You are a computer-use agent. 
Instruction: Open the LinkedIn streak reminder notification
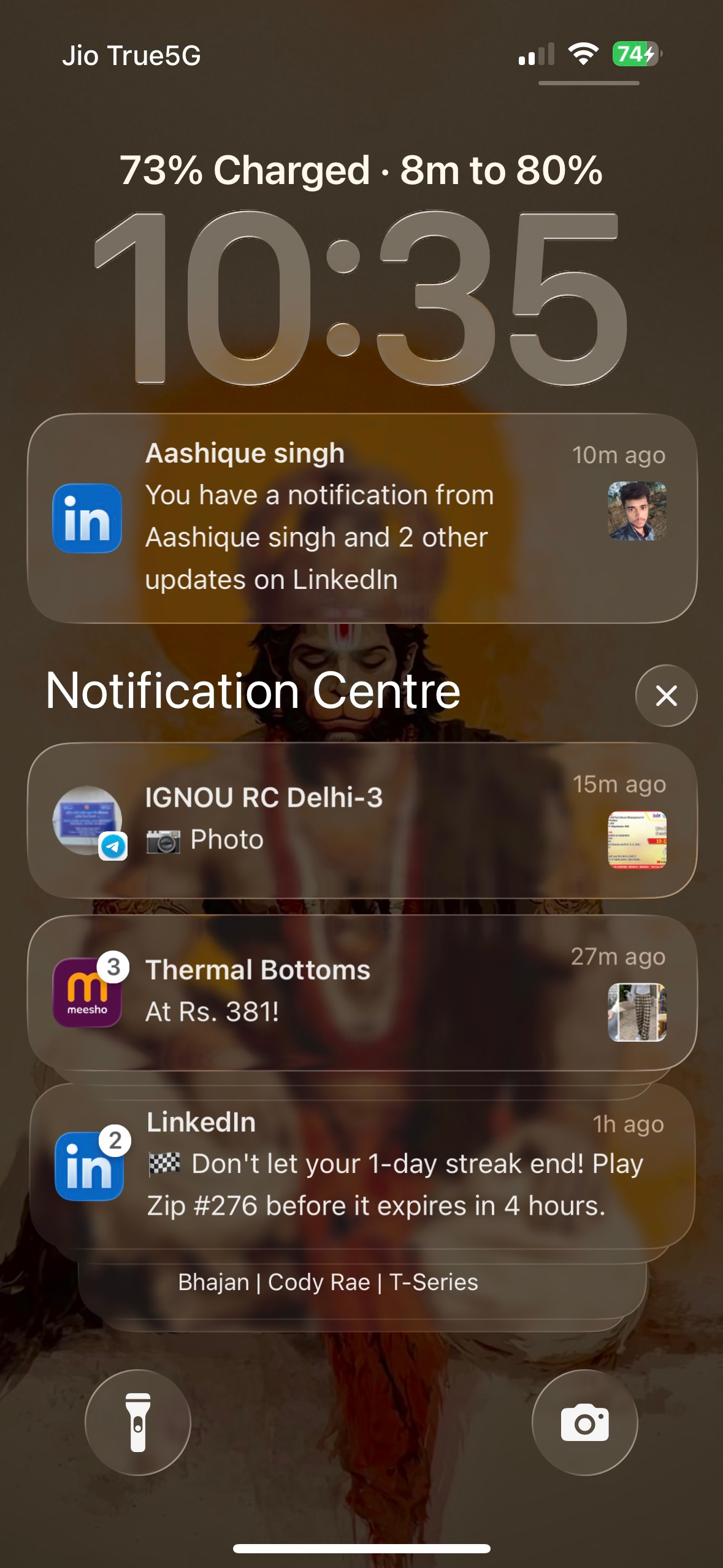(362, 1166)
